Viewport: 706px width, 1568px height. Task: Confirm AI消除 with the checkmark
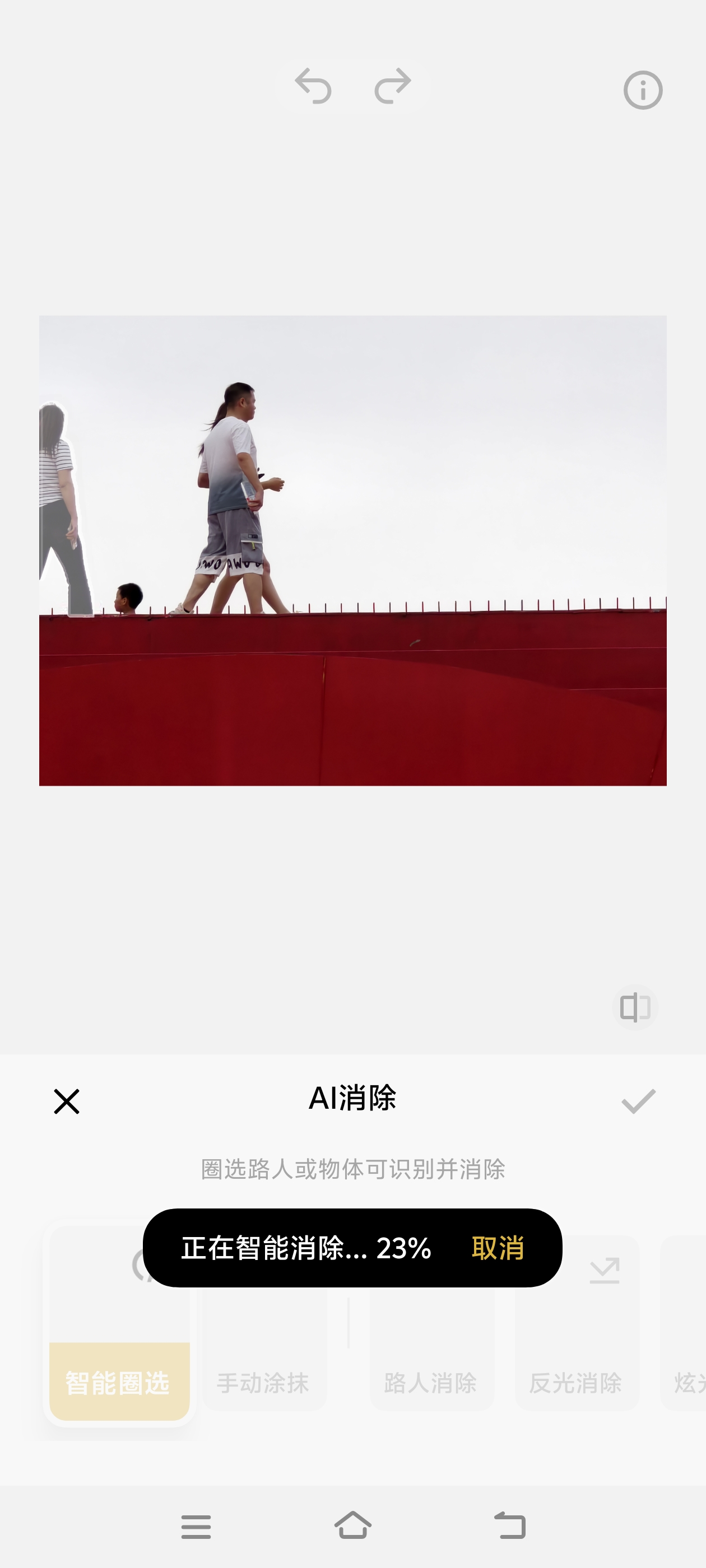(638, 1102)
